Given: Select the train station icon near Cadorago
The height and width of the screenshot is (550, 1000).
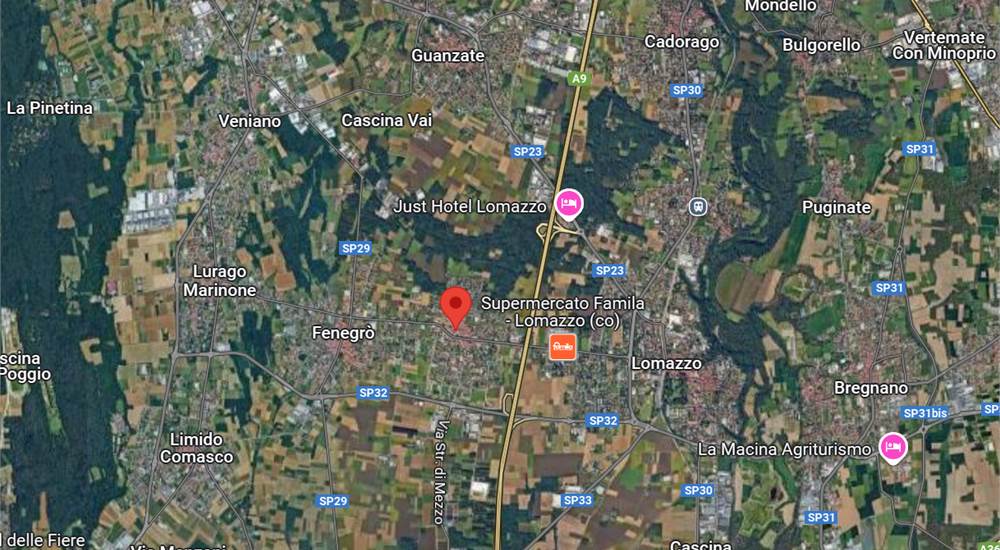Looking at the screenshot, I should tap(698, 206).
